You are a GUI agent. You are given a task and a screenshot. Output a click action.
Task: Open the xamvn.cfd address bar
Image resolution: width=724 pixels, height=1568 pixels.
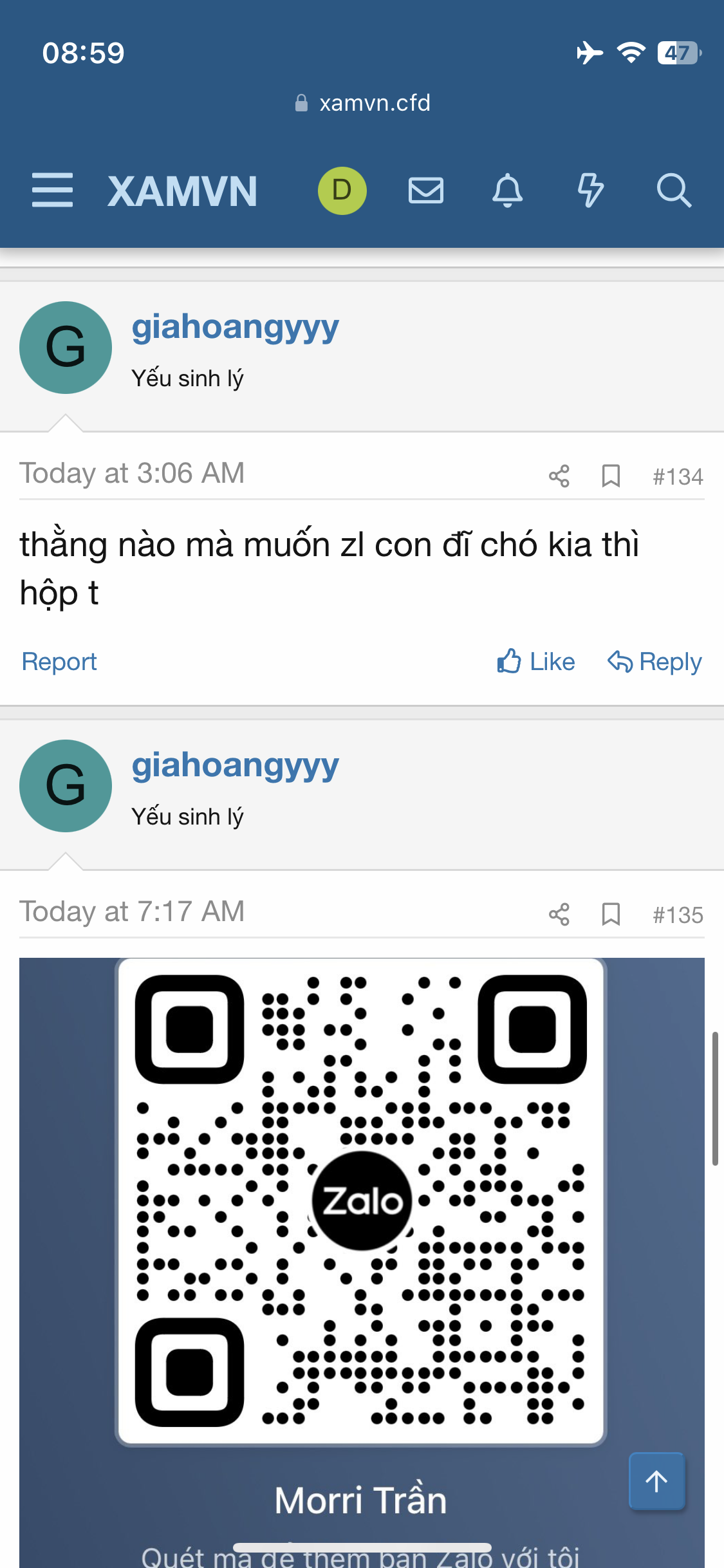click(376, 102)
